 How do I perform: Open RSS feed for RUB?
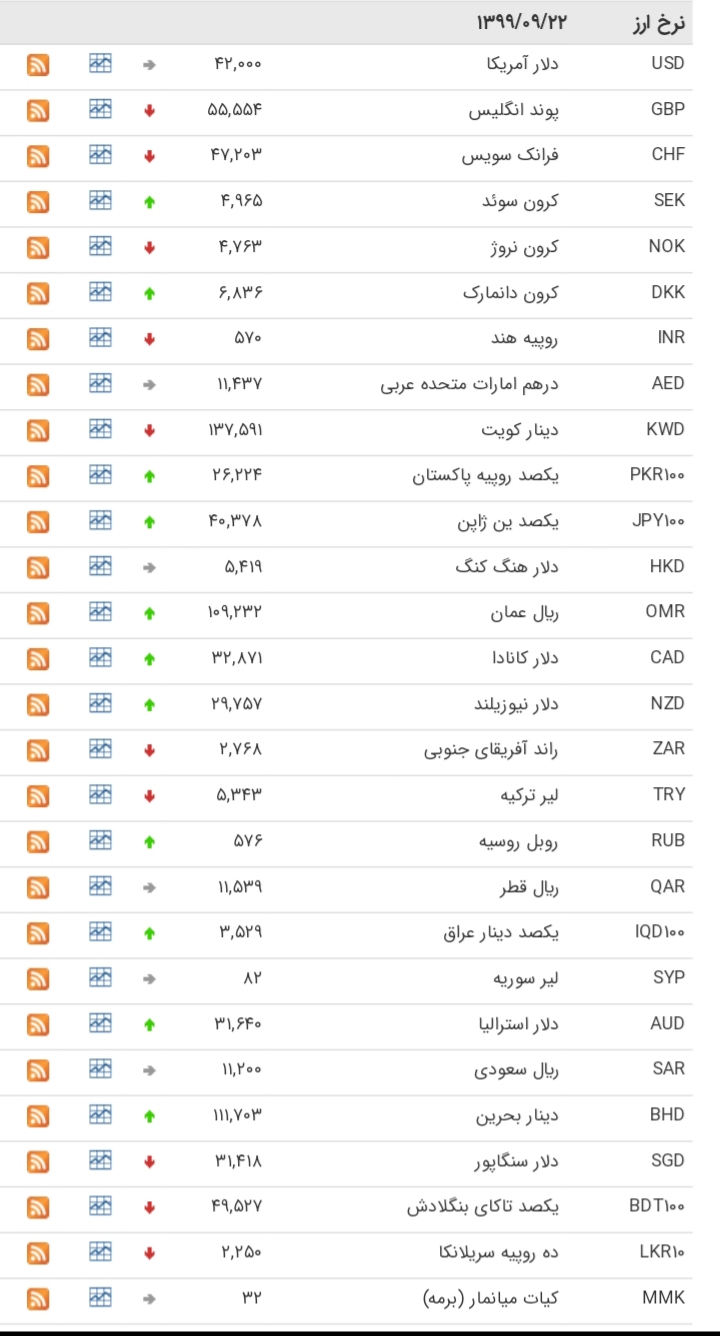[x=38, y=841]
